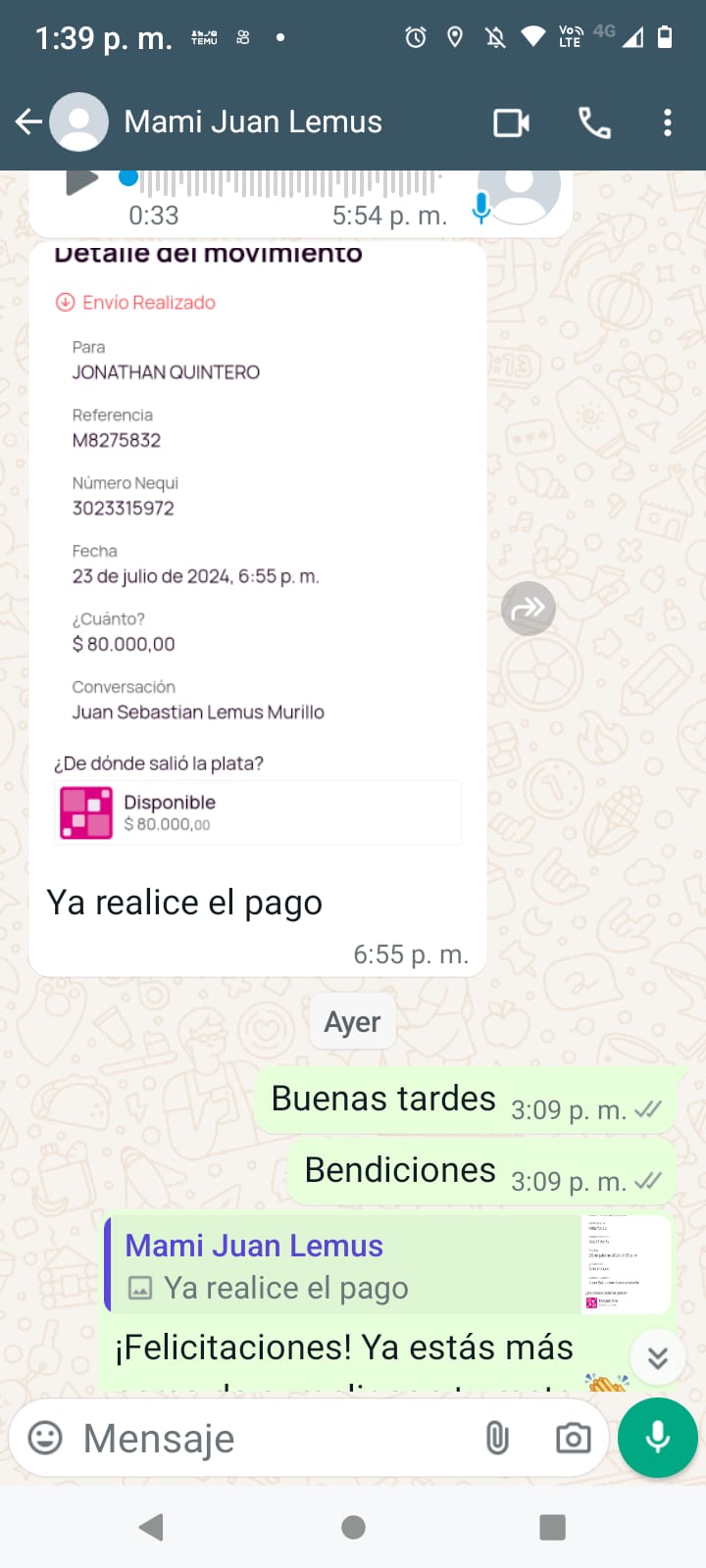The image size is (706, 1568).
Task: Tap the green microphone record button
Action: [658, 1438]
